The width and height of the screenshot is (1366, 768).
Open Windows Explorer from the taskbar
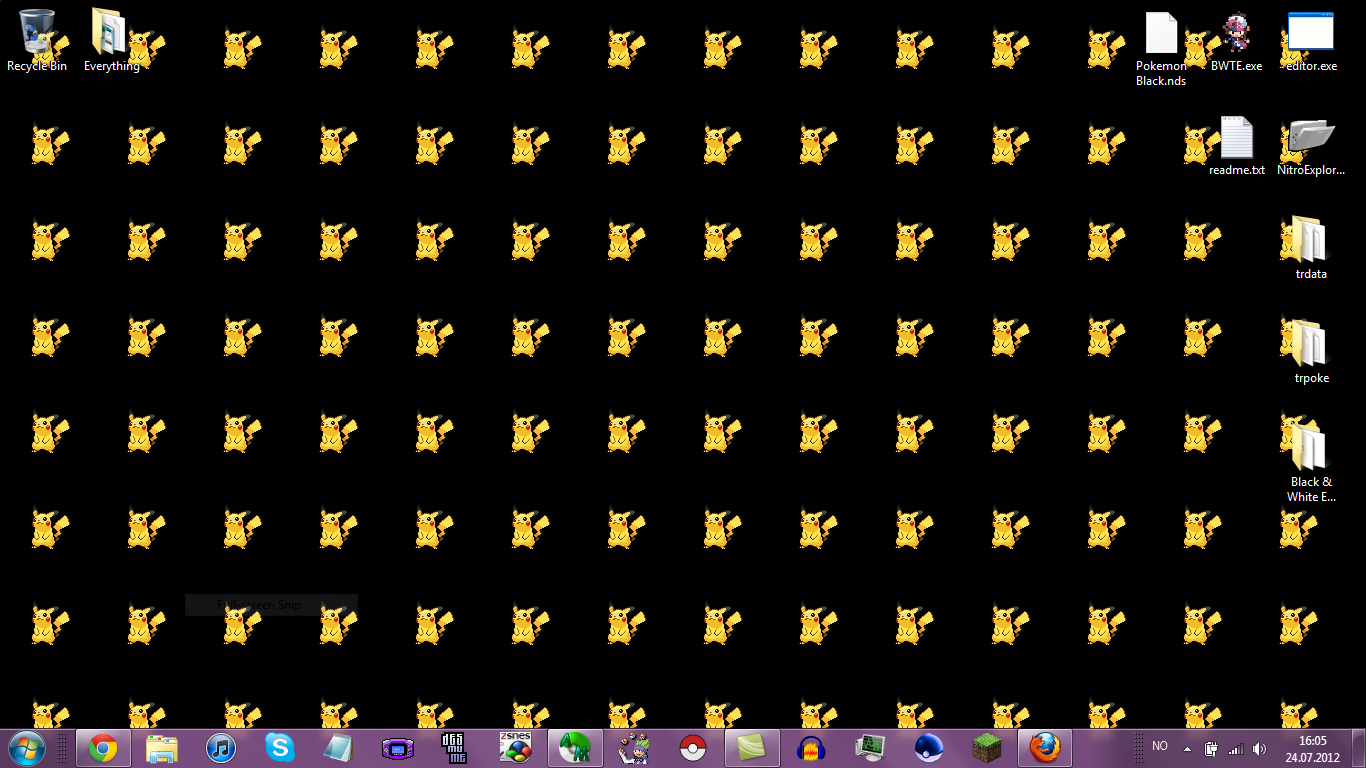point(162,748)
